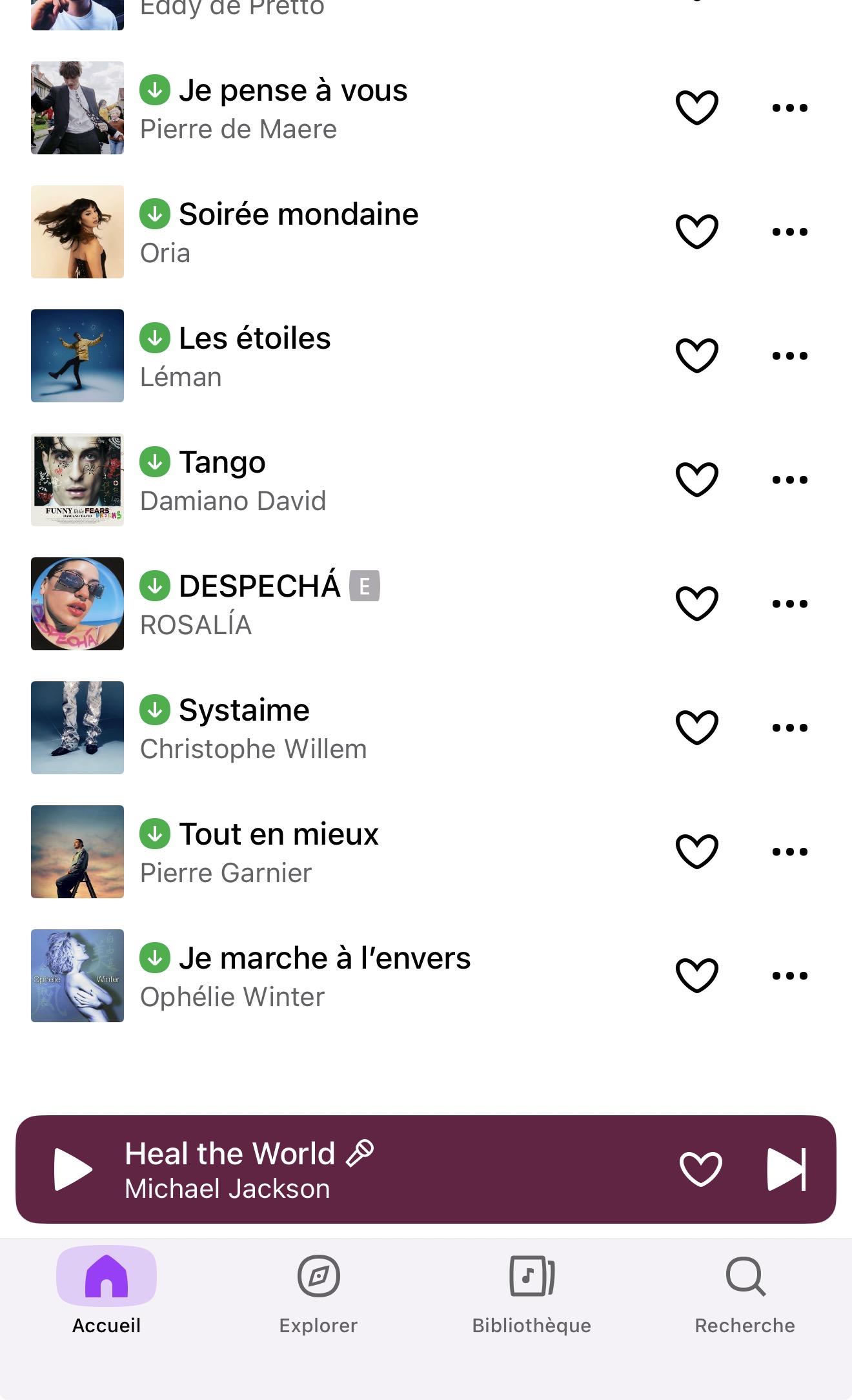Image resolution: width=852 pixels, height=1400 pixels.
Task: Open more options for Les étoiles
Action: point(790,356)
